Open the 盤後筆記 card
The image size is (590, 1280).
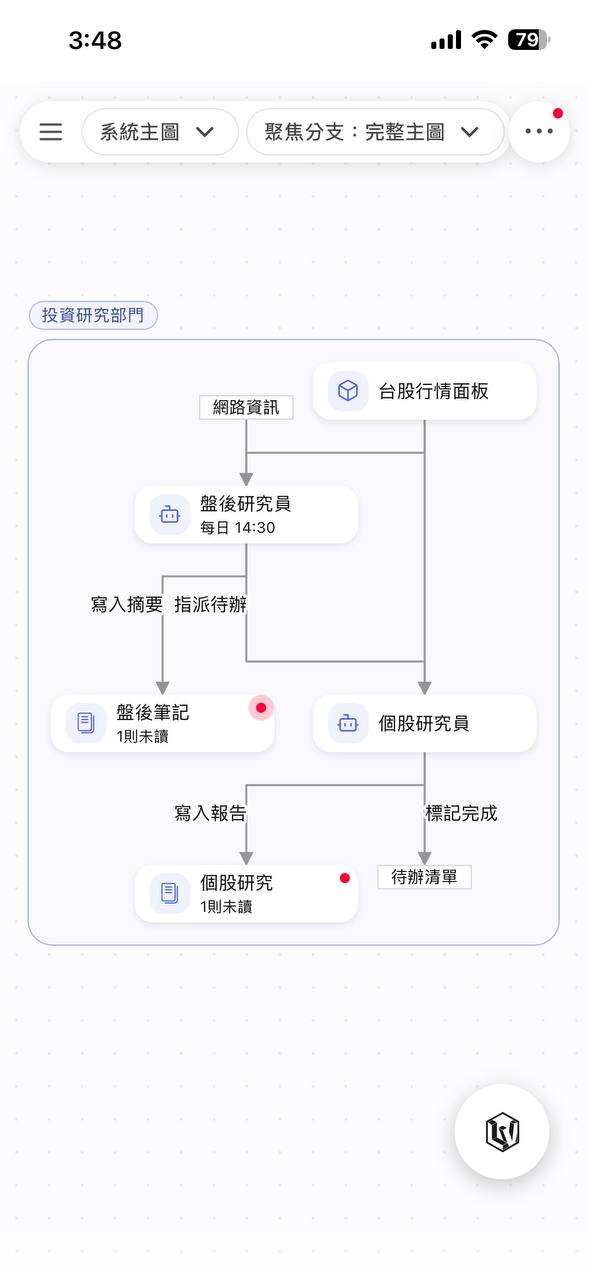point(162,723)
